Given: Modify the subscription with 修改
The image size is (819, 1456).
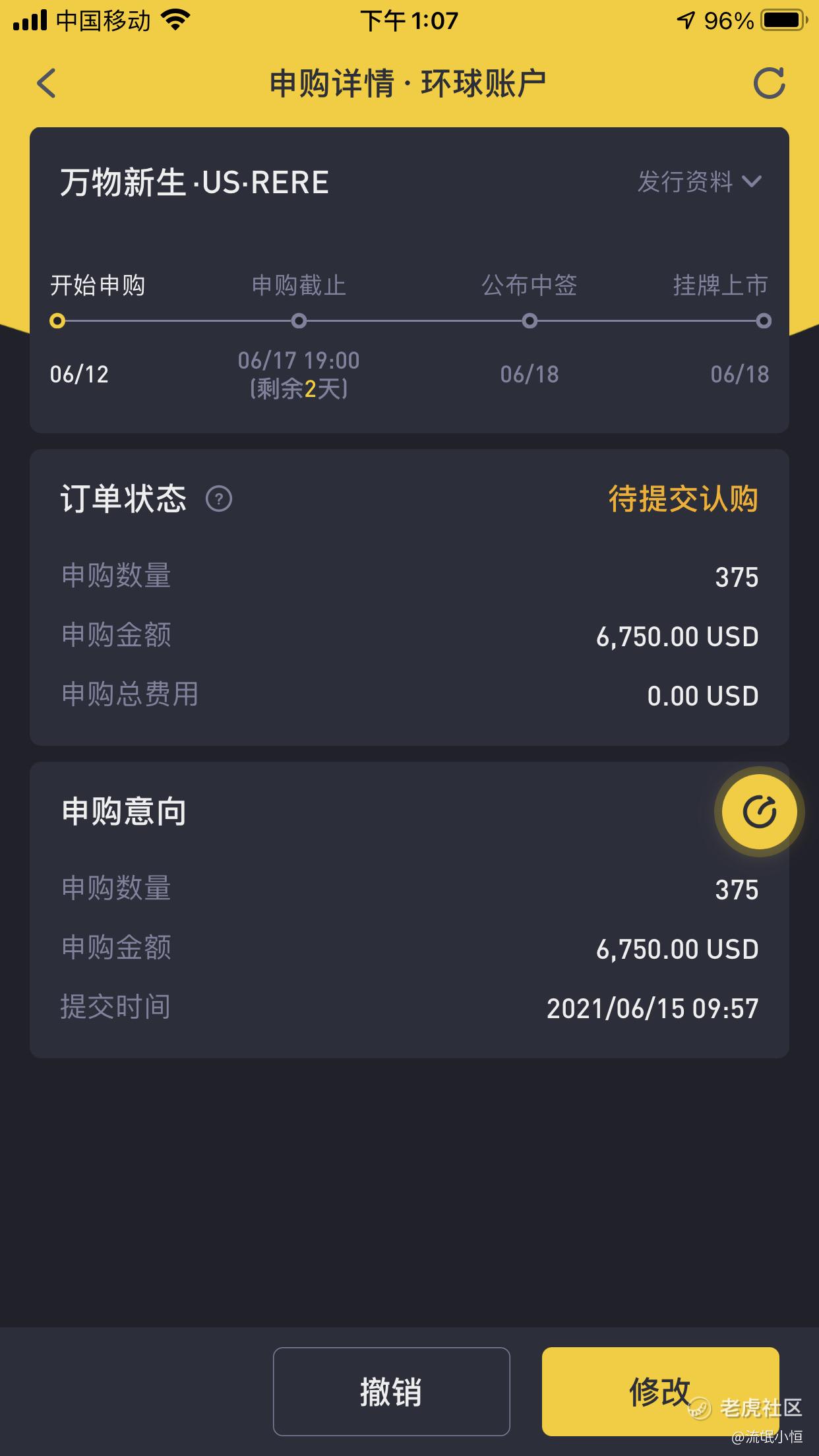Looking at the screenshot, I should tap(660, 1391).
